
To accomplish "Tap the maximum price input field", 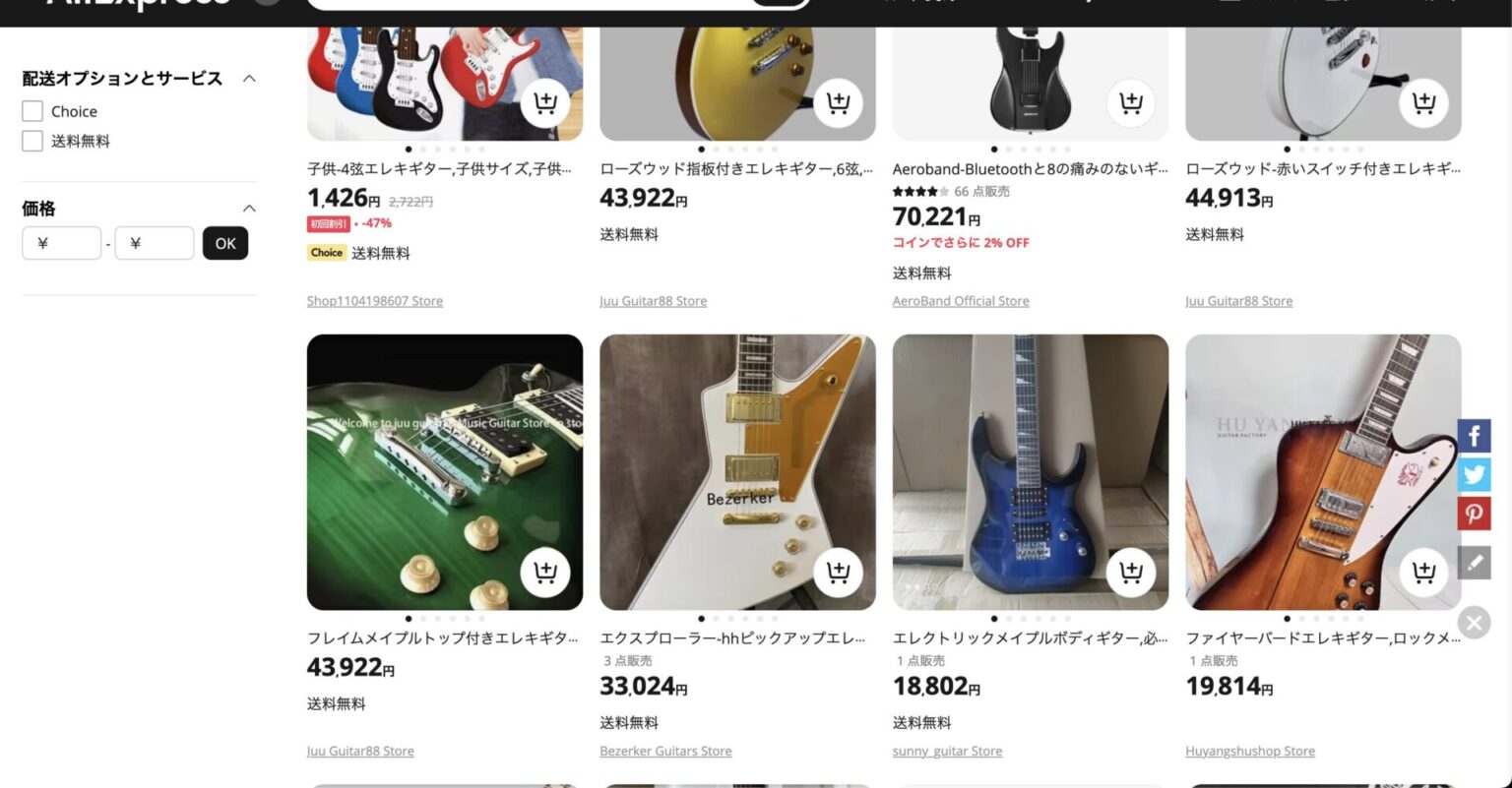I will 155,243.
